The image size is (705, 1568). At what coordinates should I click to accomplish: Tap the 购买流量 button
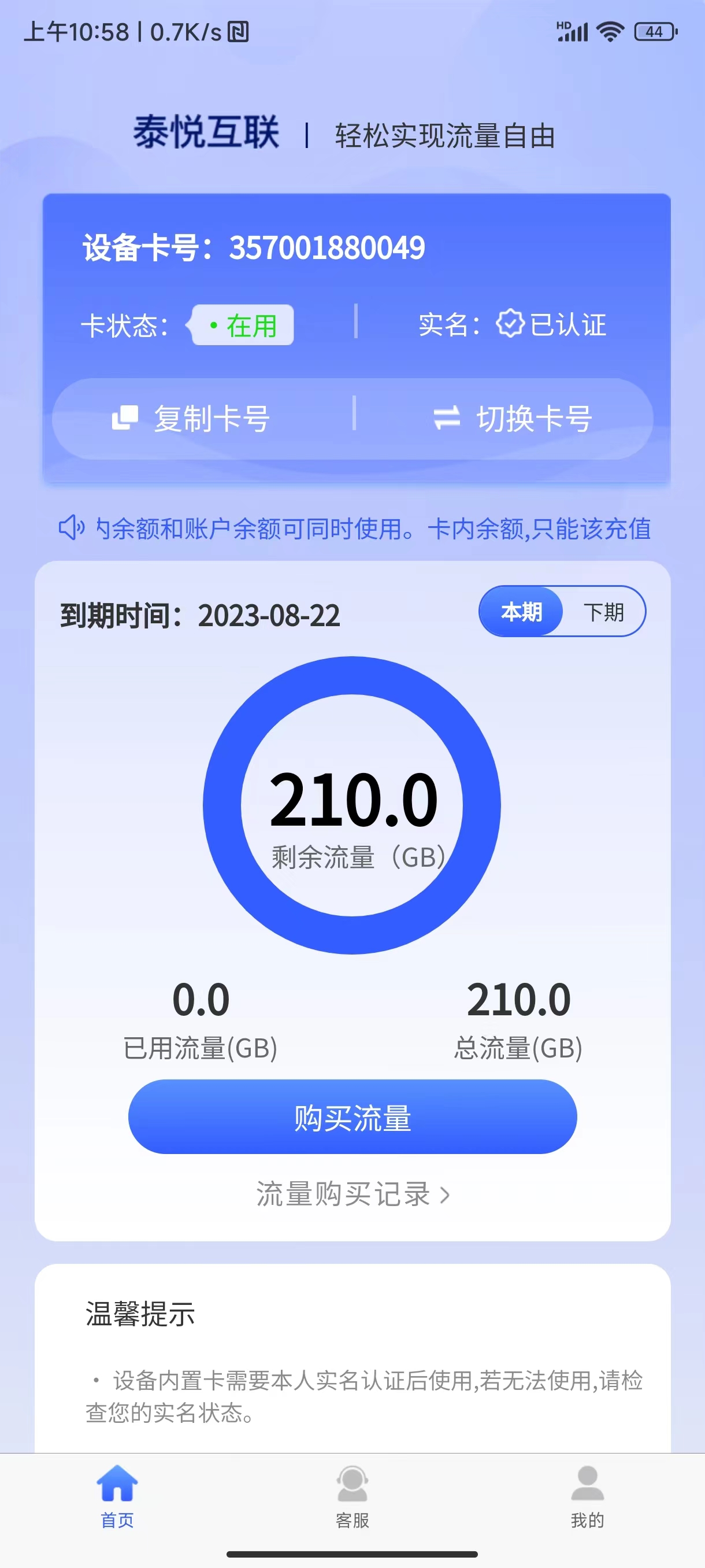tap(352, 1117)
